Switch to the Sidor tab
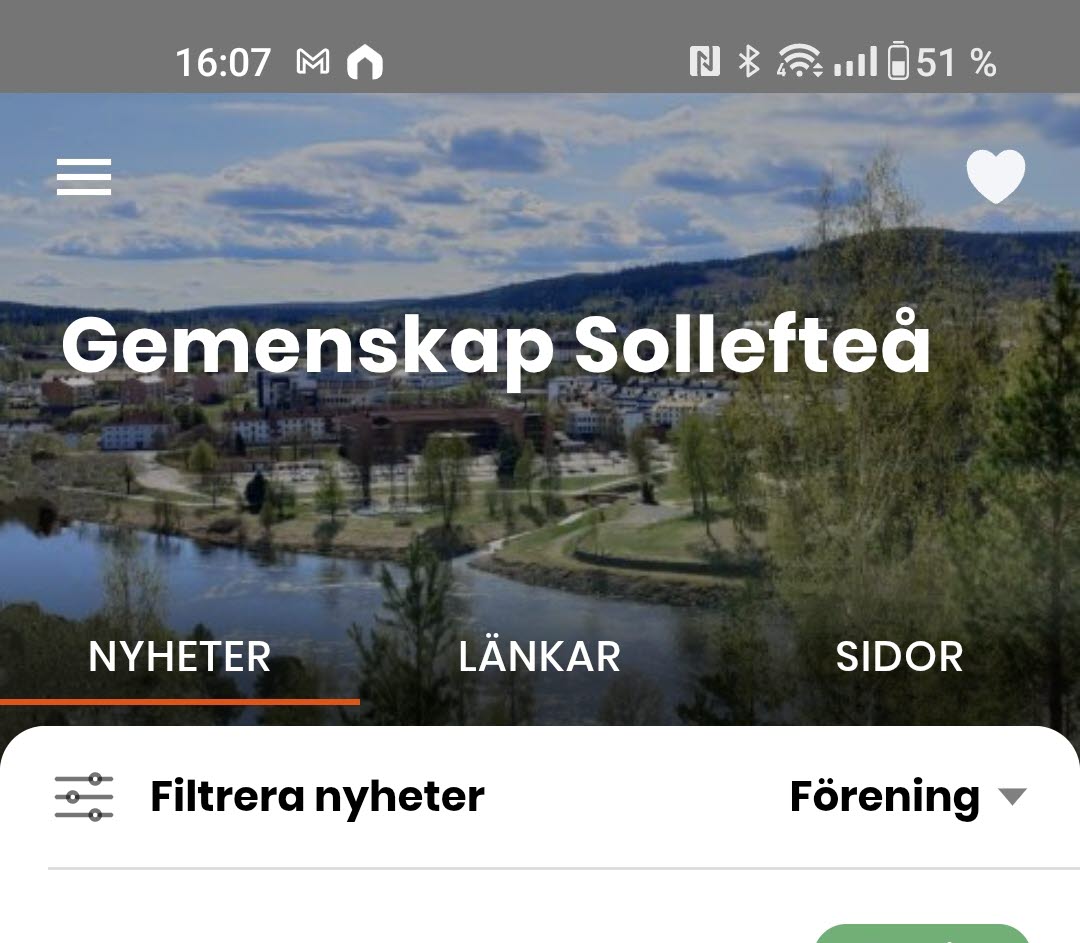Viewport: 1080px width, 943px height. click(899, 657)
